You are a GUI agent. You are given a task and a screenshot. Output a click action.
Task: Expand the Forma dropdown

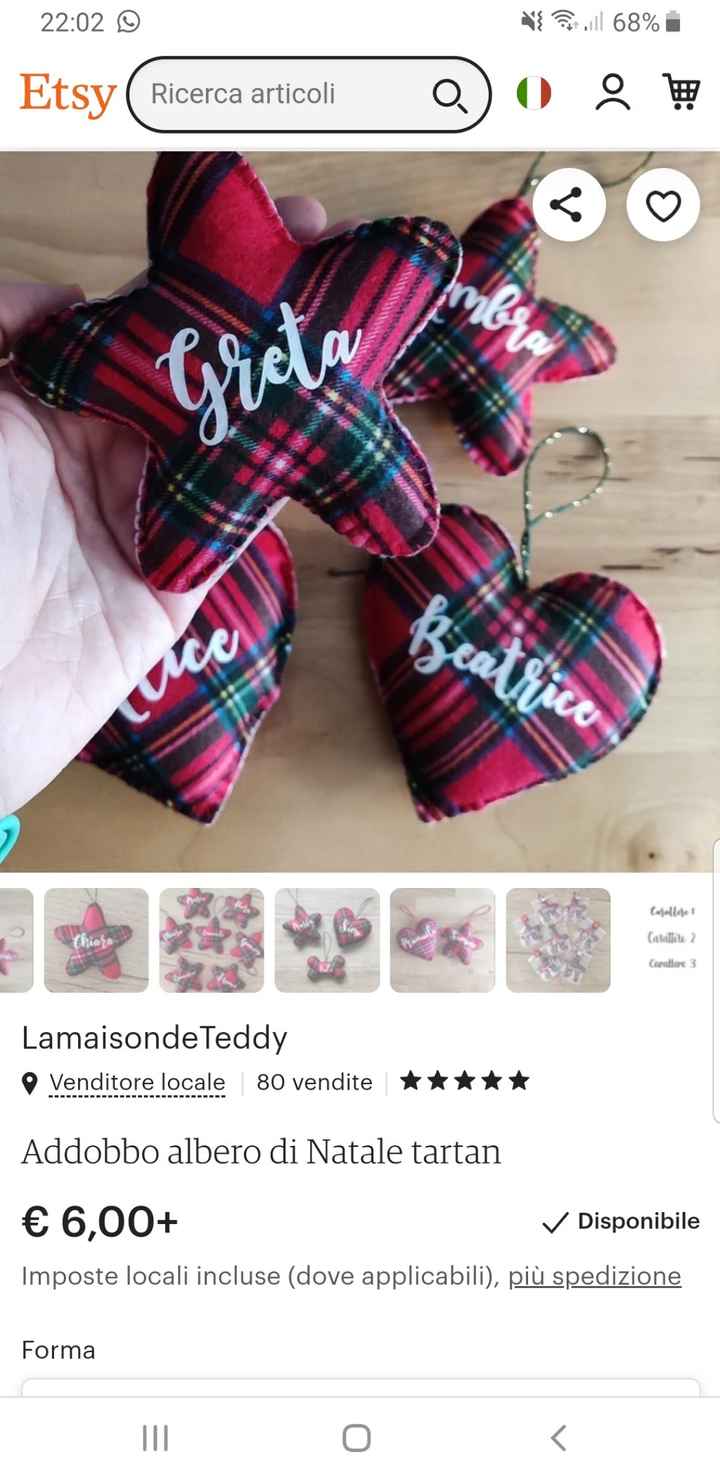pos(360,1388)
